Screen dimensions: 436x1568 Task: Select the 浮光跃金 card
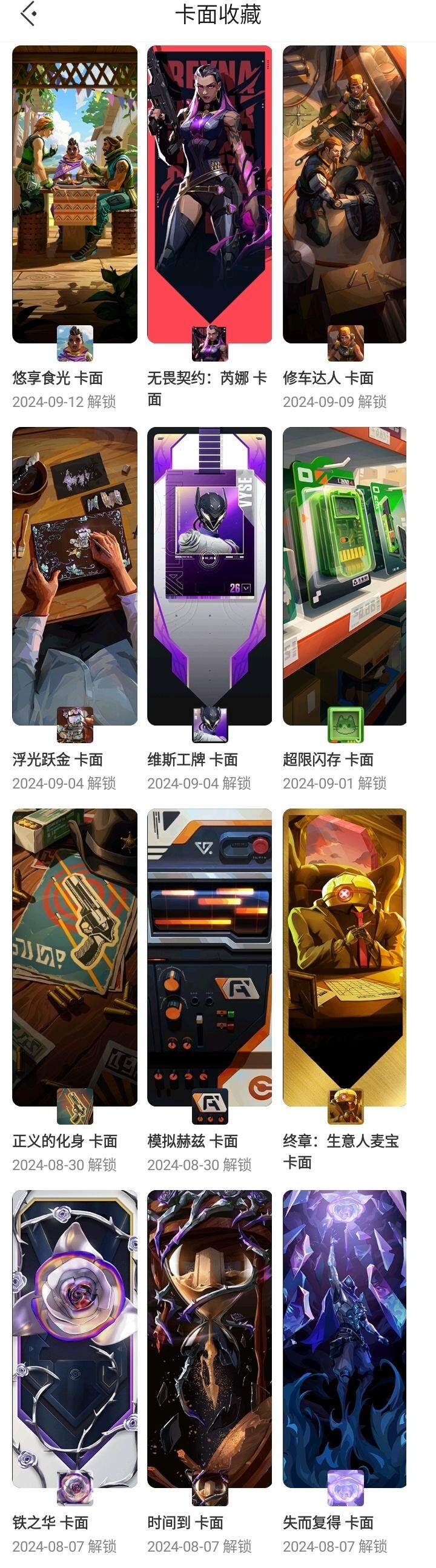[x=74, y=576]
